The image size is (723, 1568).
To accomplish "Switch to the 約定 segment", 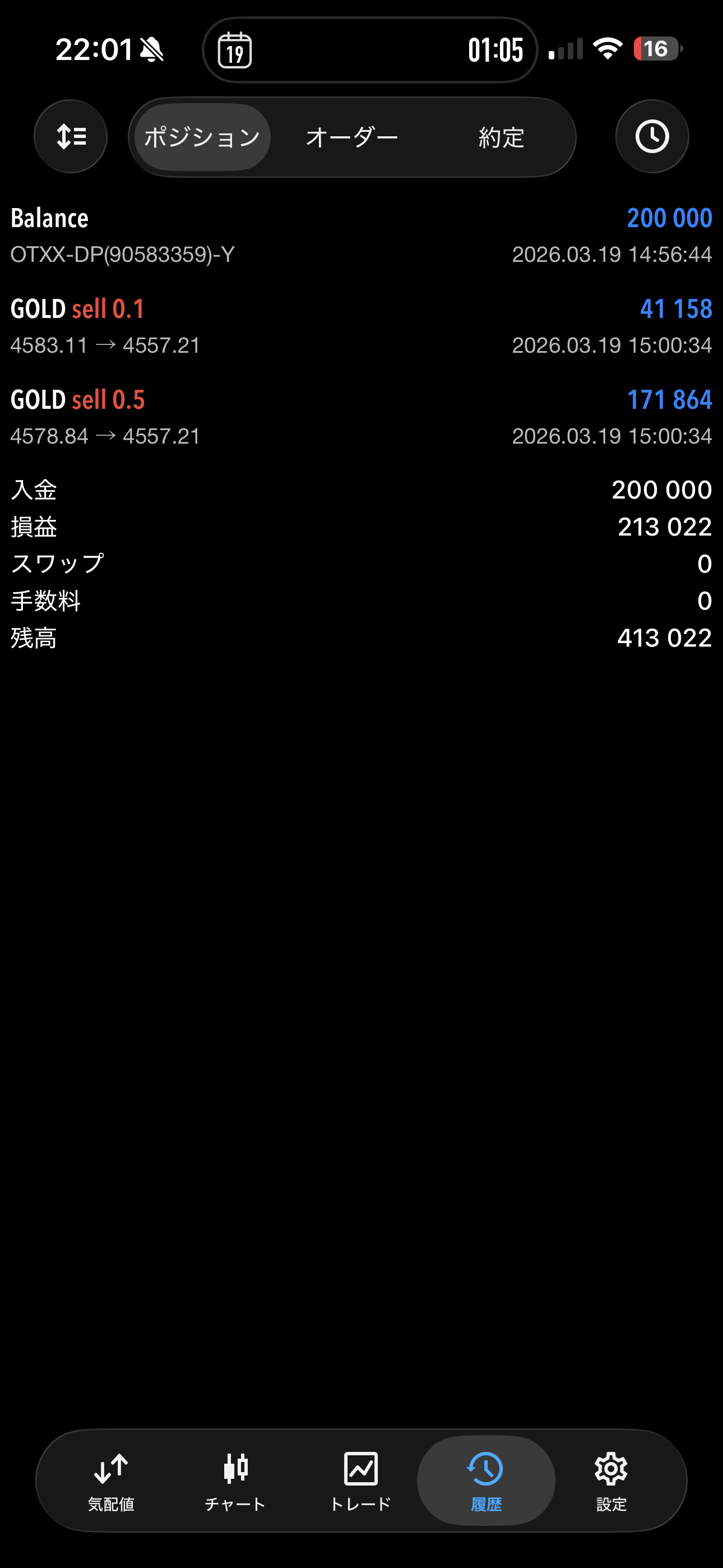I will click(501, 137).
